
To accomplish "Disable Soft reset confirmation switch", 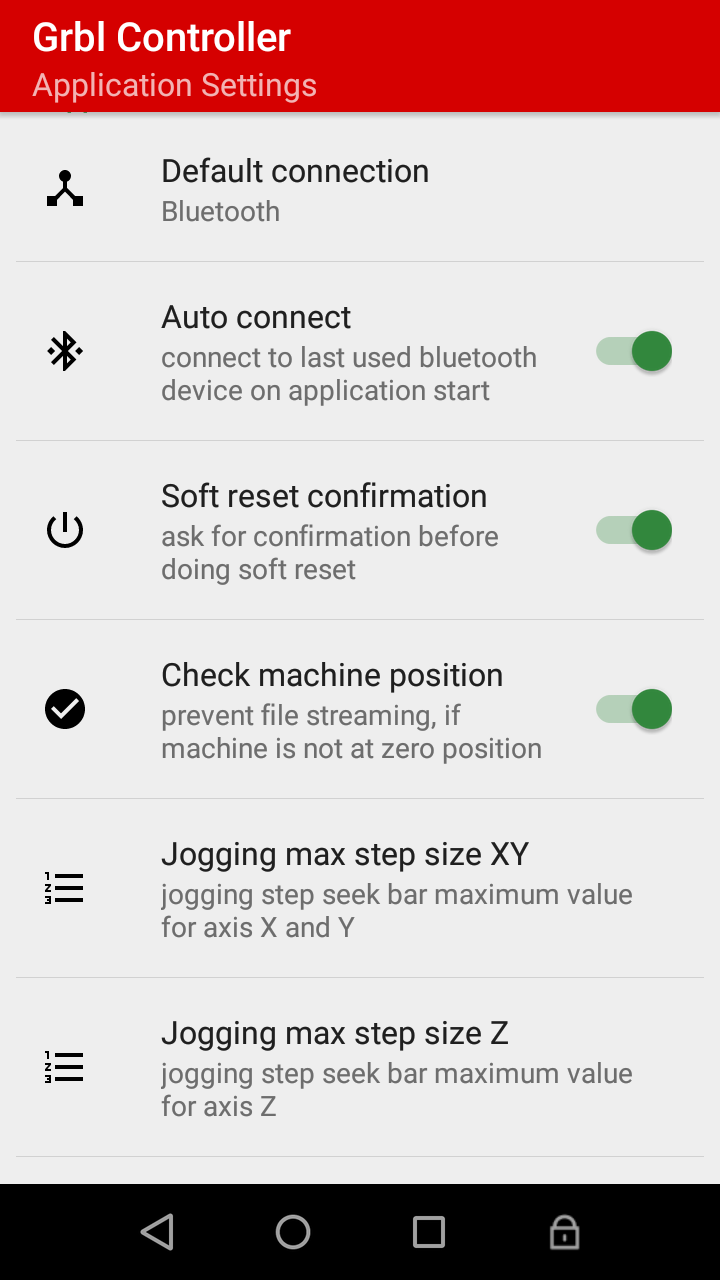I will [x=634, y=531].
